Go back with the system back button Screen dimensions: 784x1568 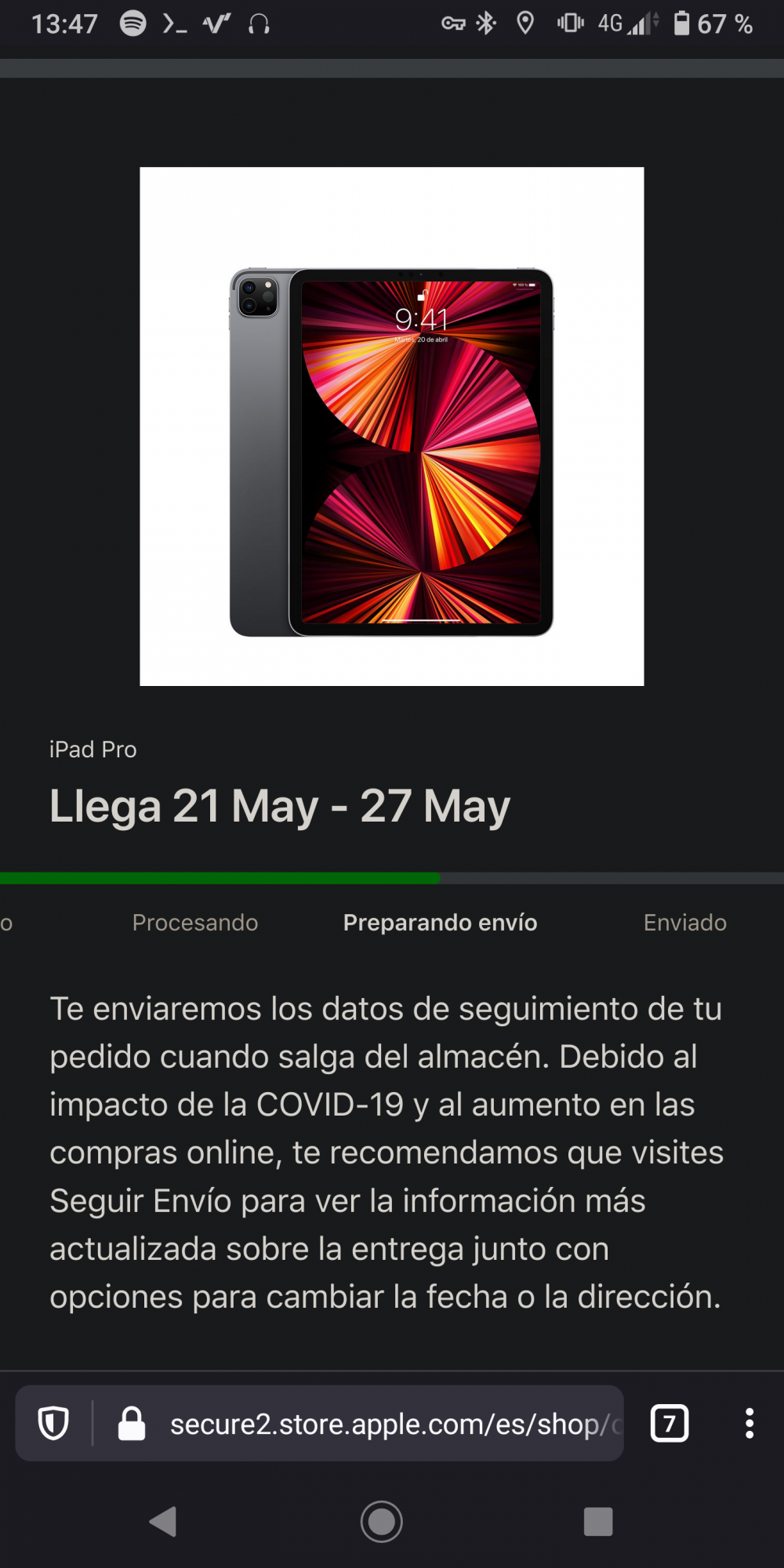(x=163, y=1522)
